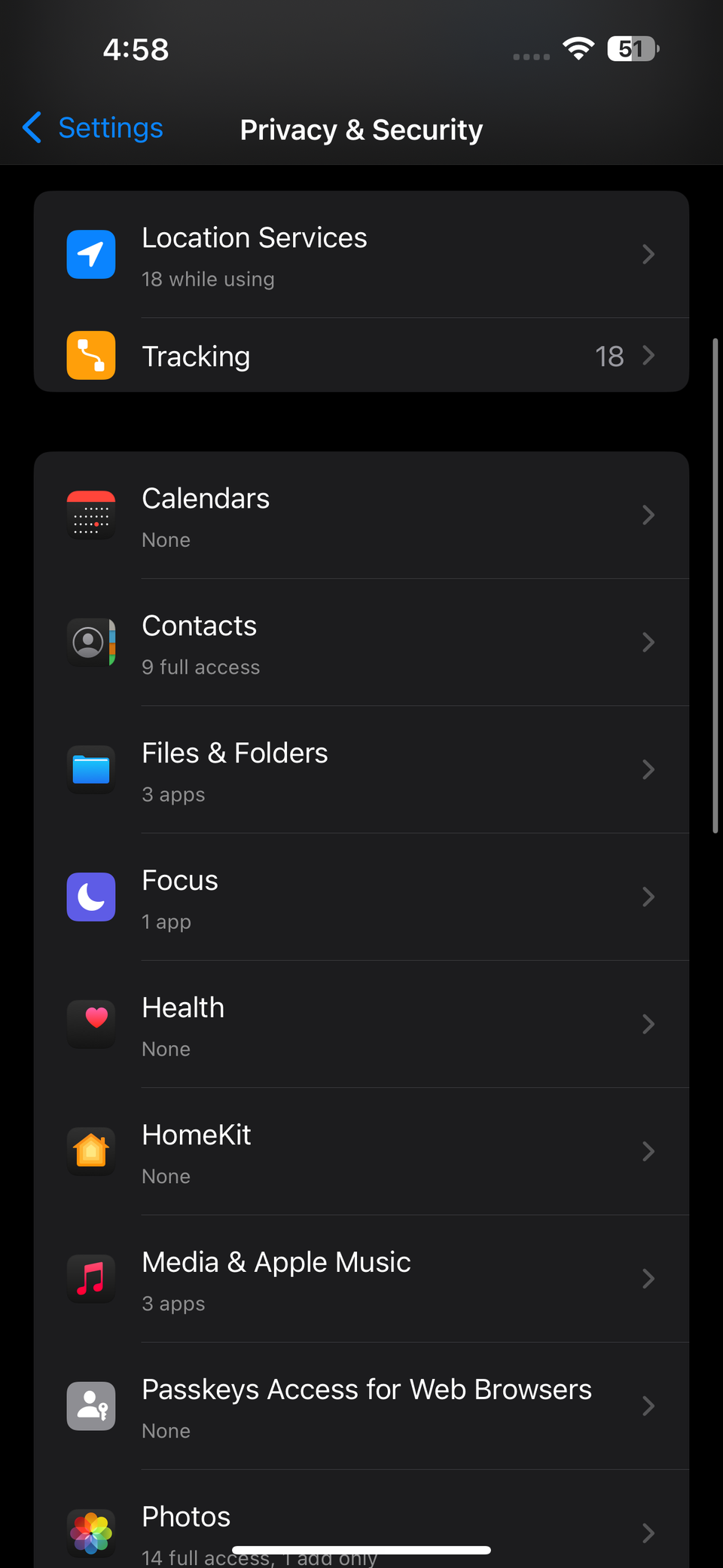Viewport: 723px width, 1568px height.
Task: Open Passkeys Access for Web Browsers
Action: click(361, 1408)
